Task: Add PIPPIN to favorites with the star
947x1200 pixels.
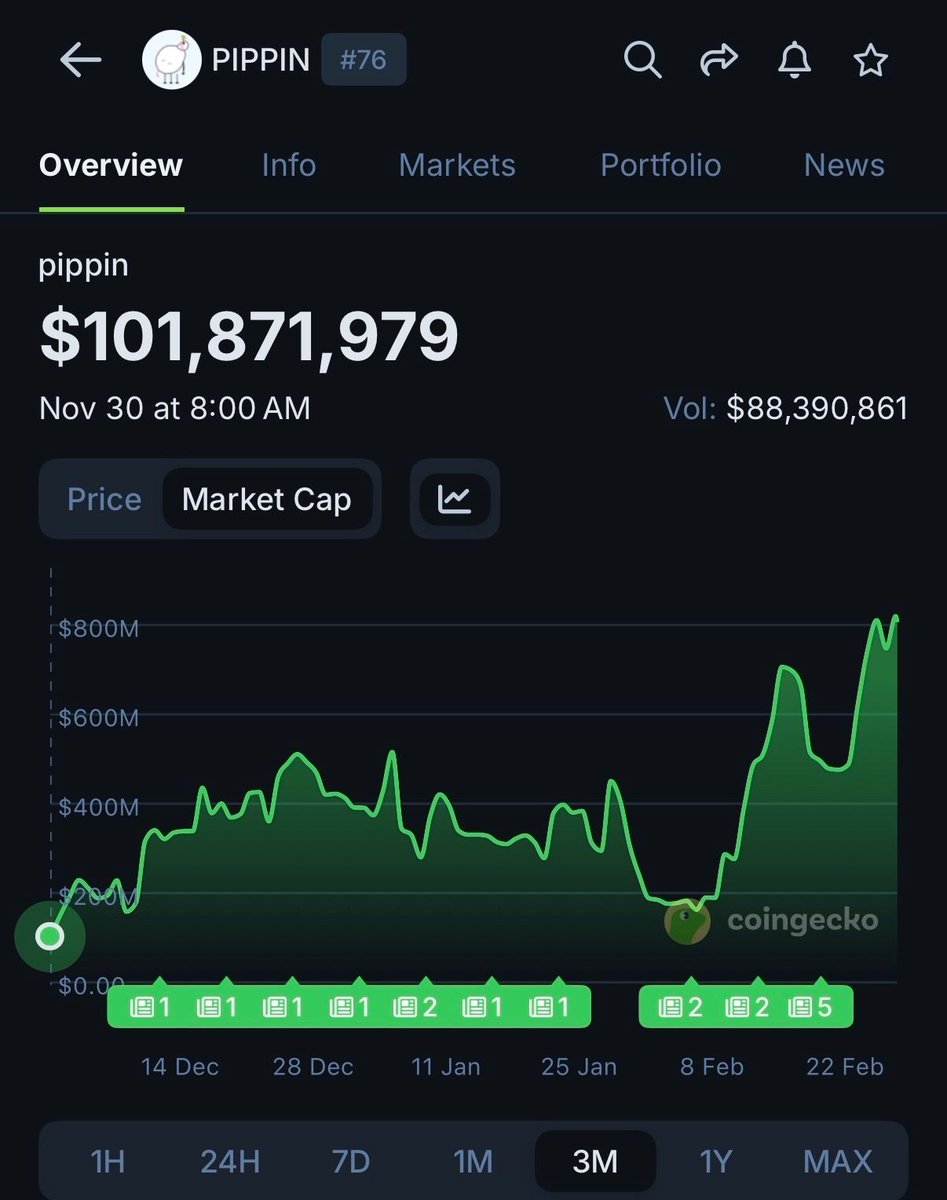Action: coord(870,61)
